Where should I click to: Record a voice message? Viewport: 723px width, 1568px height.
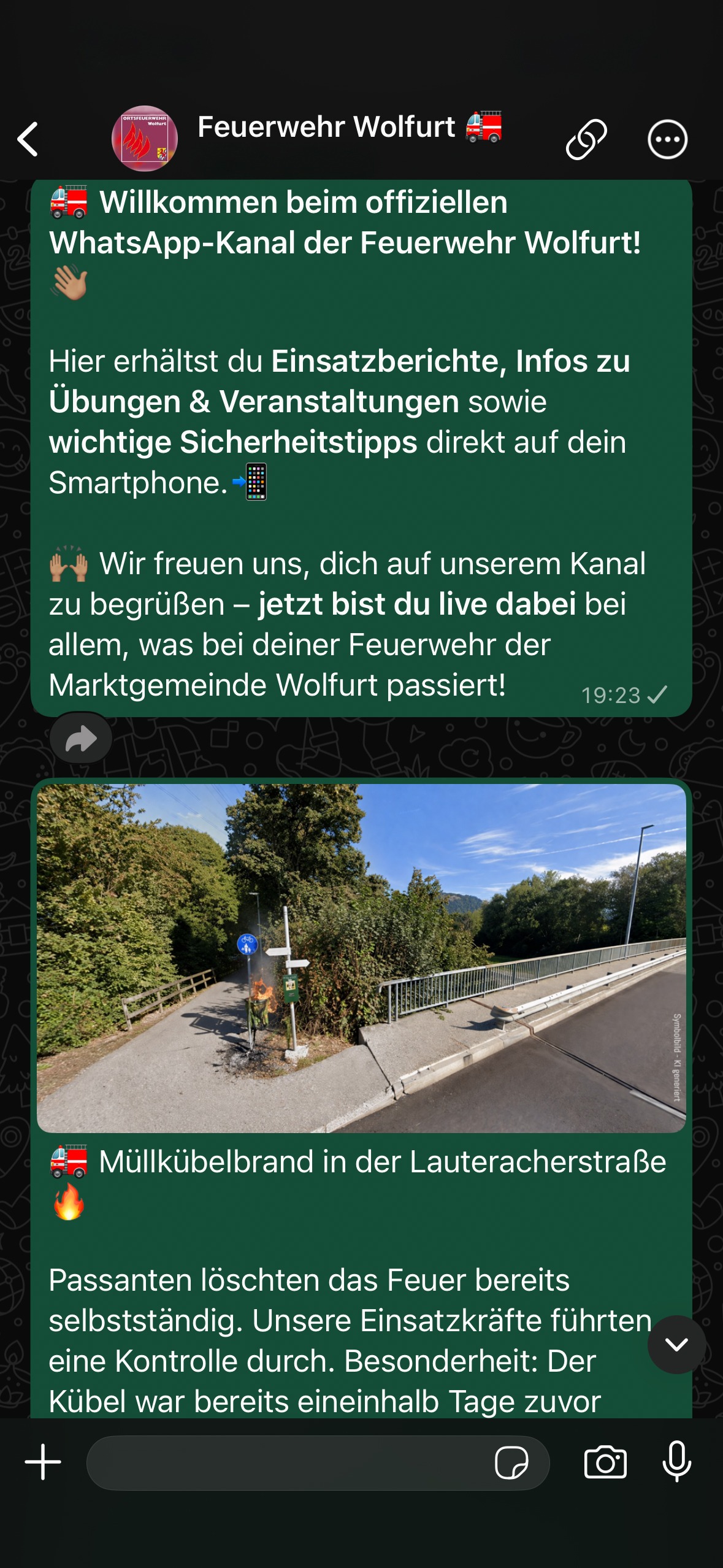pos(676,1462)
